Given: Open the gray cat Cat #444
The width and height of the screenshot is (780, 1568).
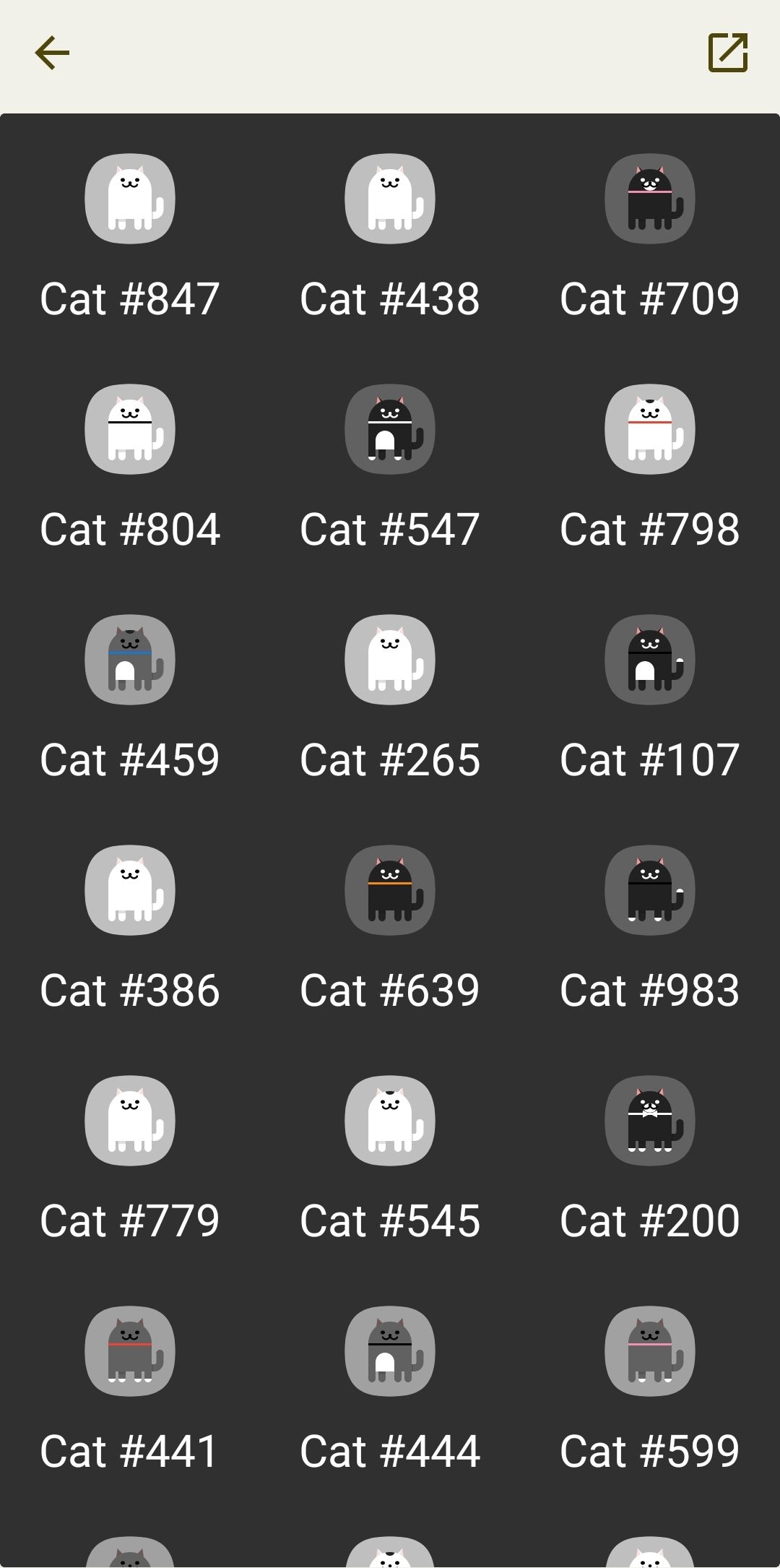Looking at the screenshot, I should [390, 1351].
